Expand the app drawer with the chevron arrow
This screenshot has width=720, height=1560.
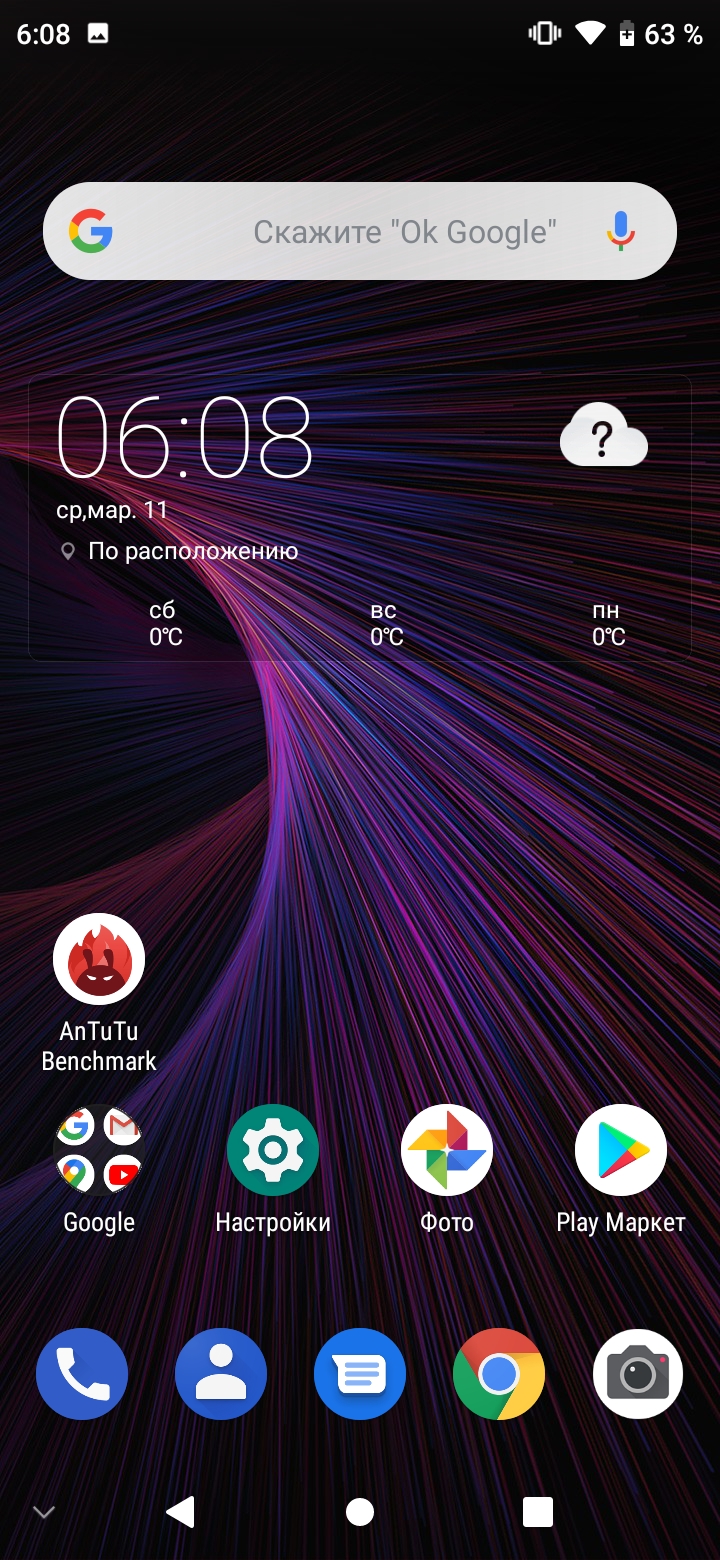(x=42, y=1512)
